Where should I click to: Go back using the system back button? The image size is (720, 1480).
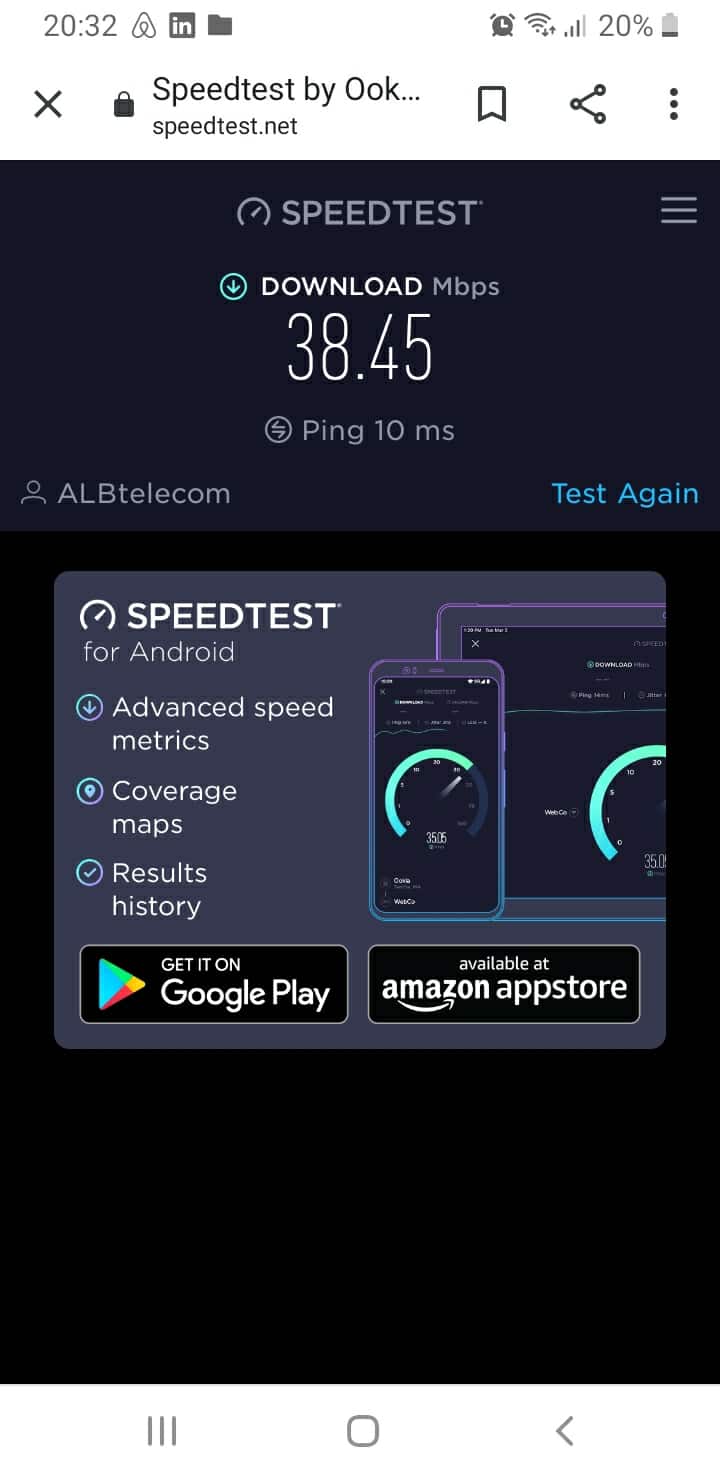pos(564,1431)
